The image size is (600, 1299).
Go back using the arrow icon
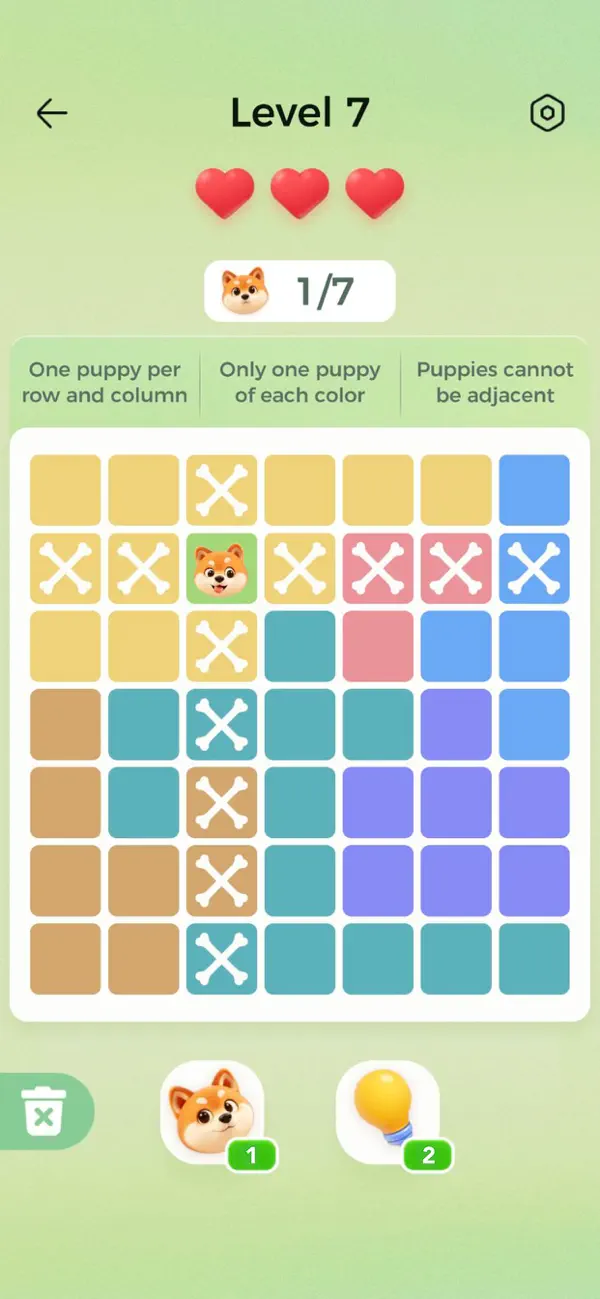52,113
